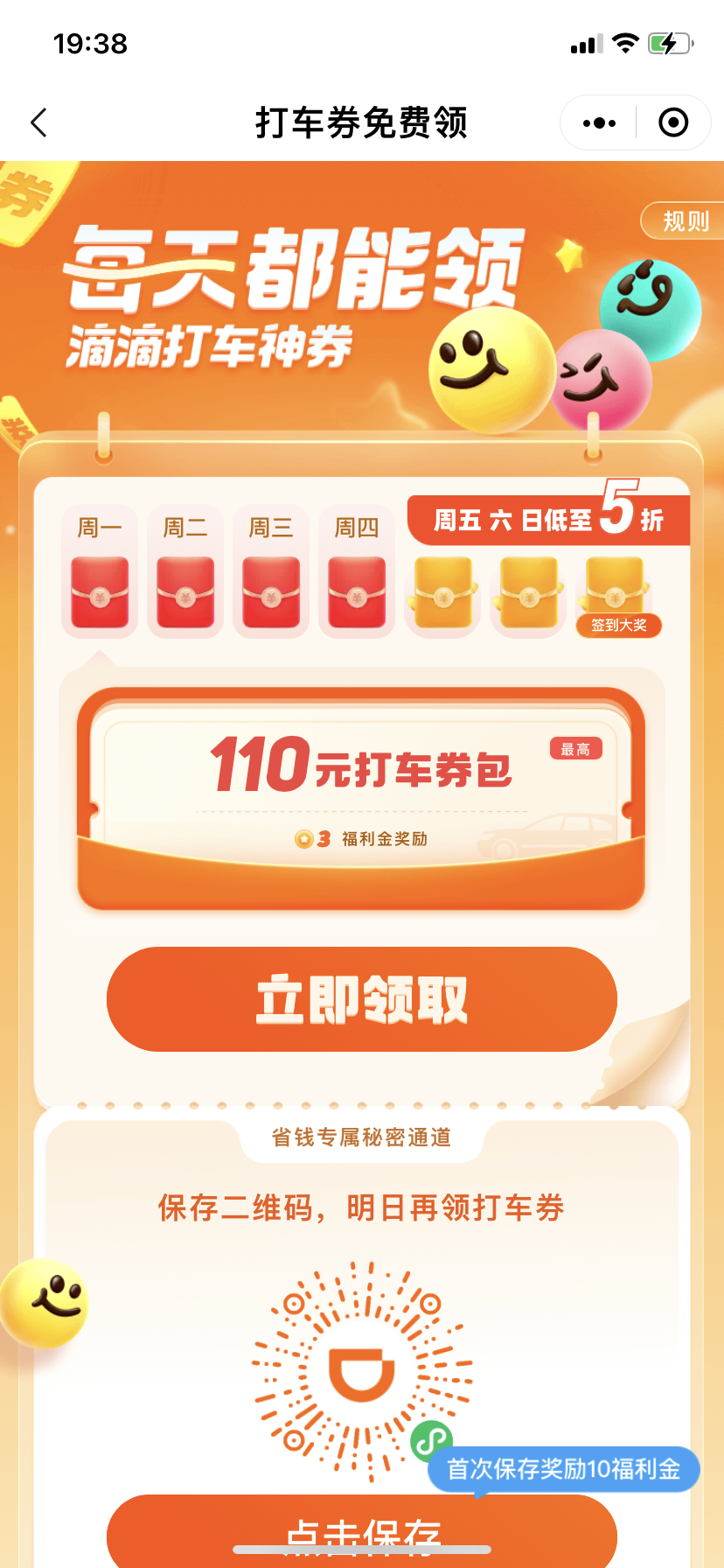The image size is (724, 1568).
Task: Tap 立即领取 to claim the coupon
Action: [x=362, y=999]
